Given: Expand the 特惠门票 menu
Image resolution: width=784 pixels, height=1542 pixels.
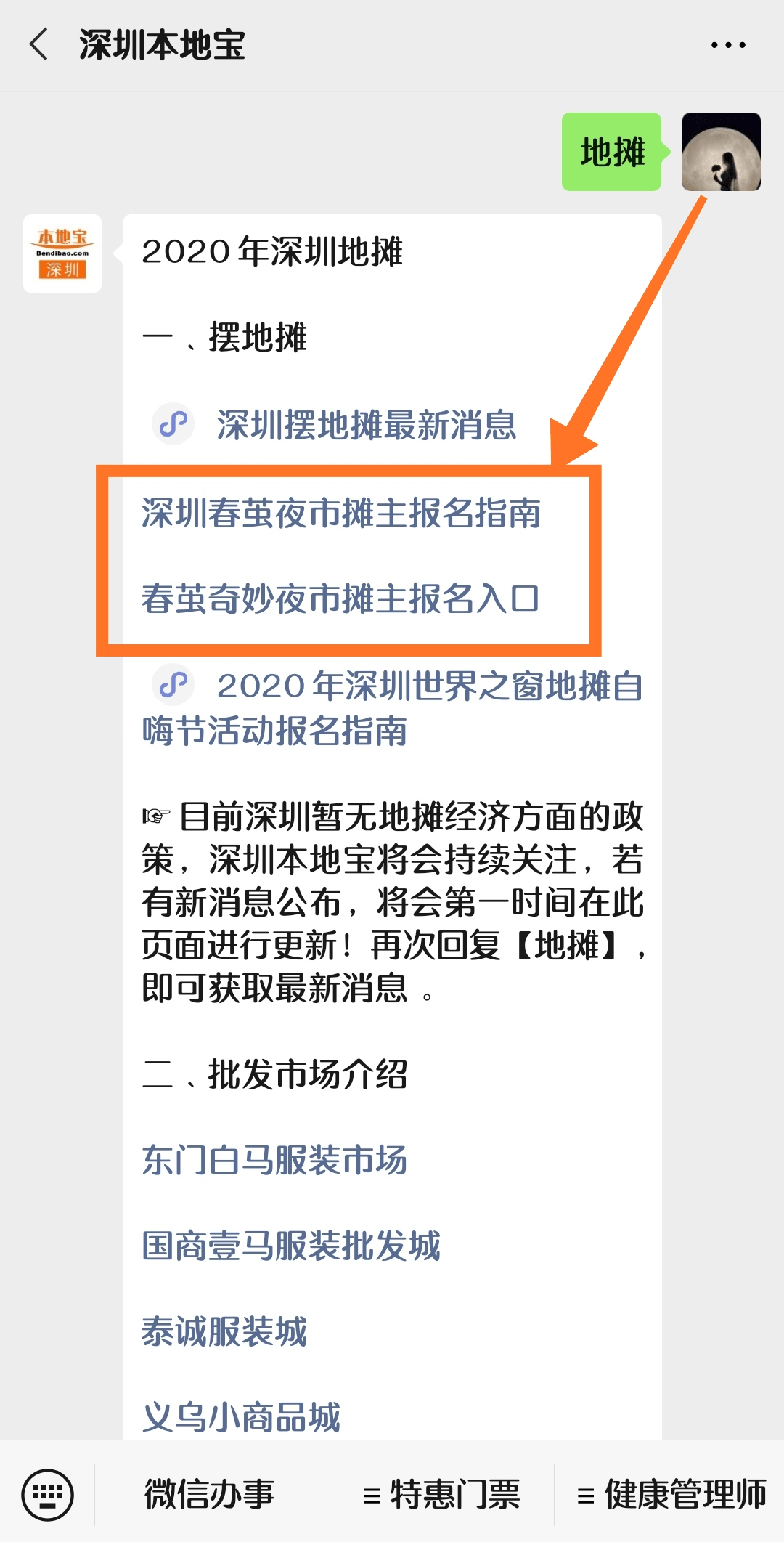Looking at the screenshot, I should (440, 1495).
